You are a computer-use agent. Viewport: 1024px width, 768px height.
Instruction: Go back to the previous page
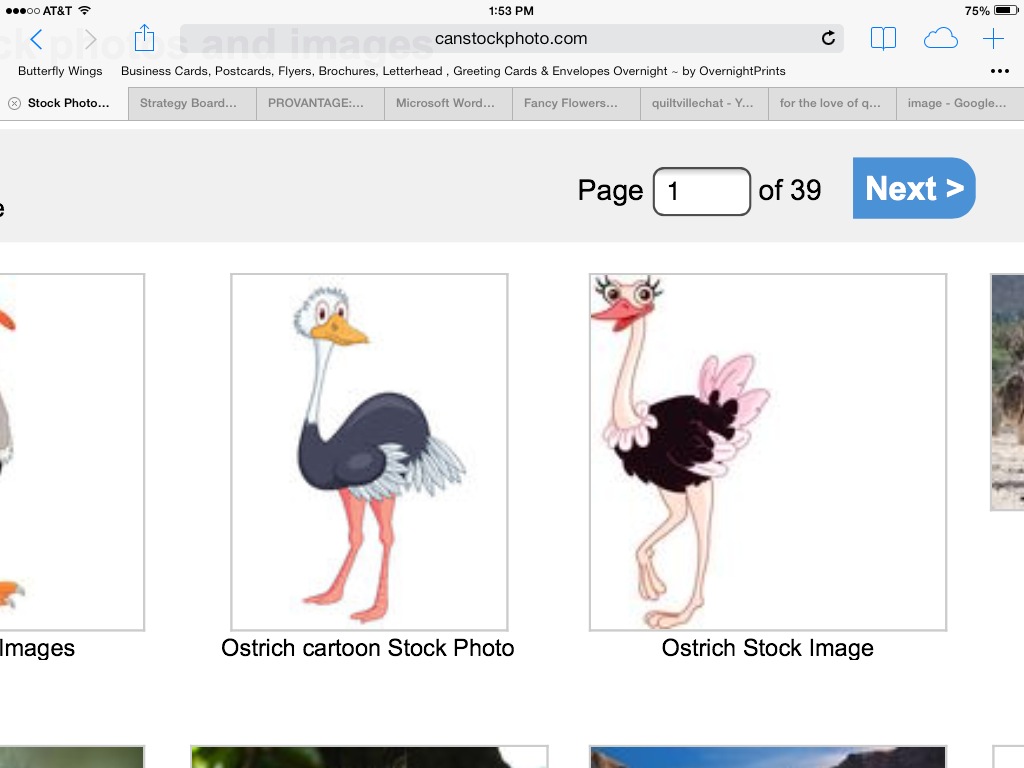pyautogui.click(x=36, y=39)
